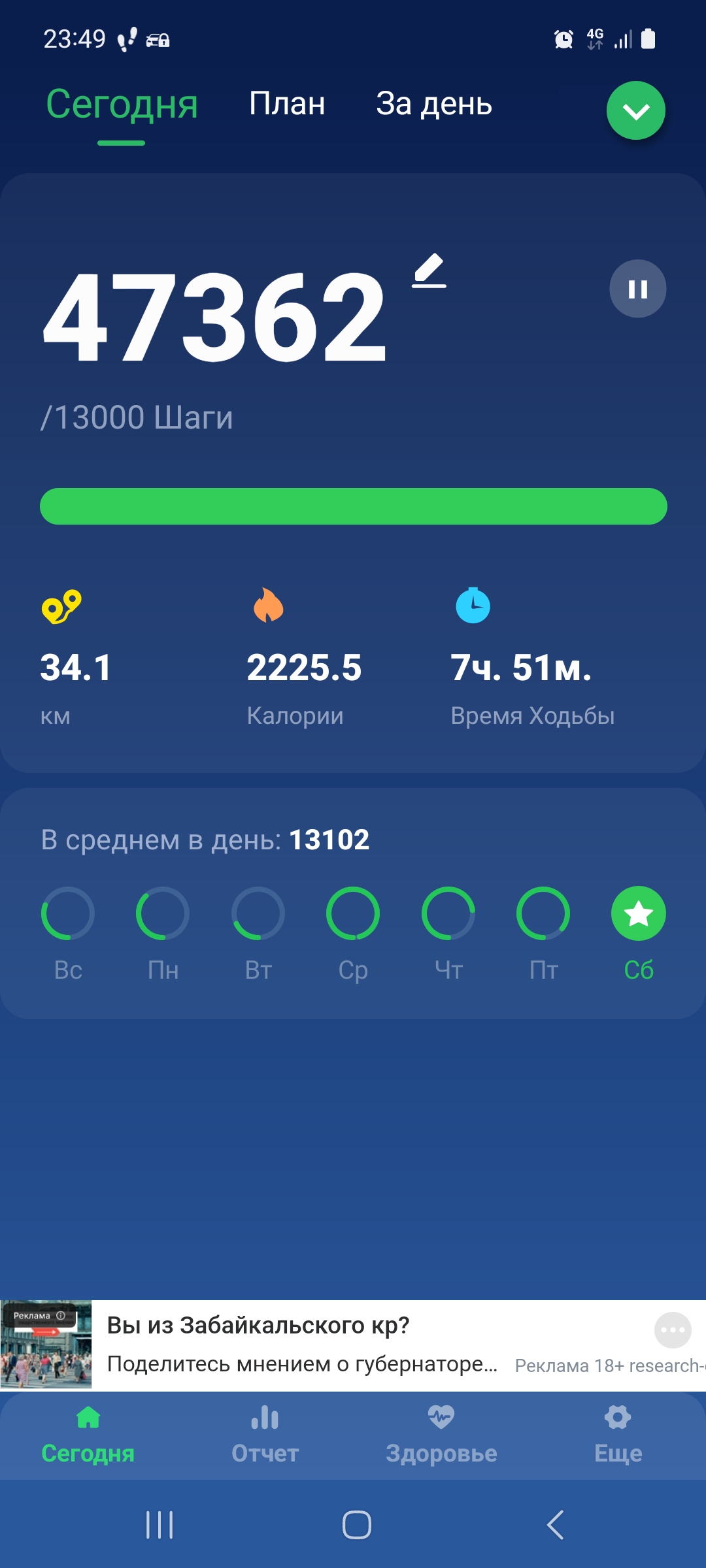The image size is (706, 1568).
Task: Go to the Отчет tab
Action: (265, 1435)
